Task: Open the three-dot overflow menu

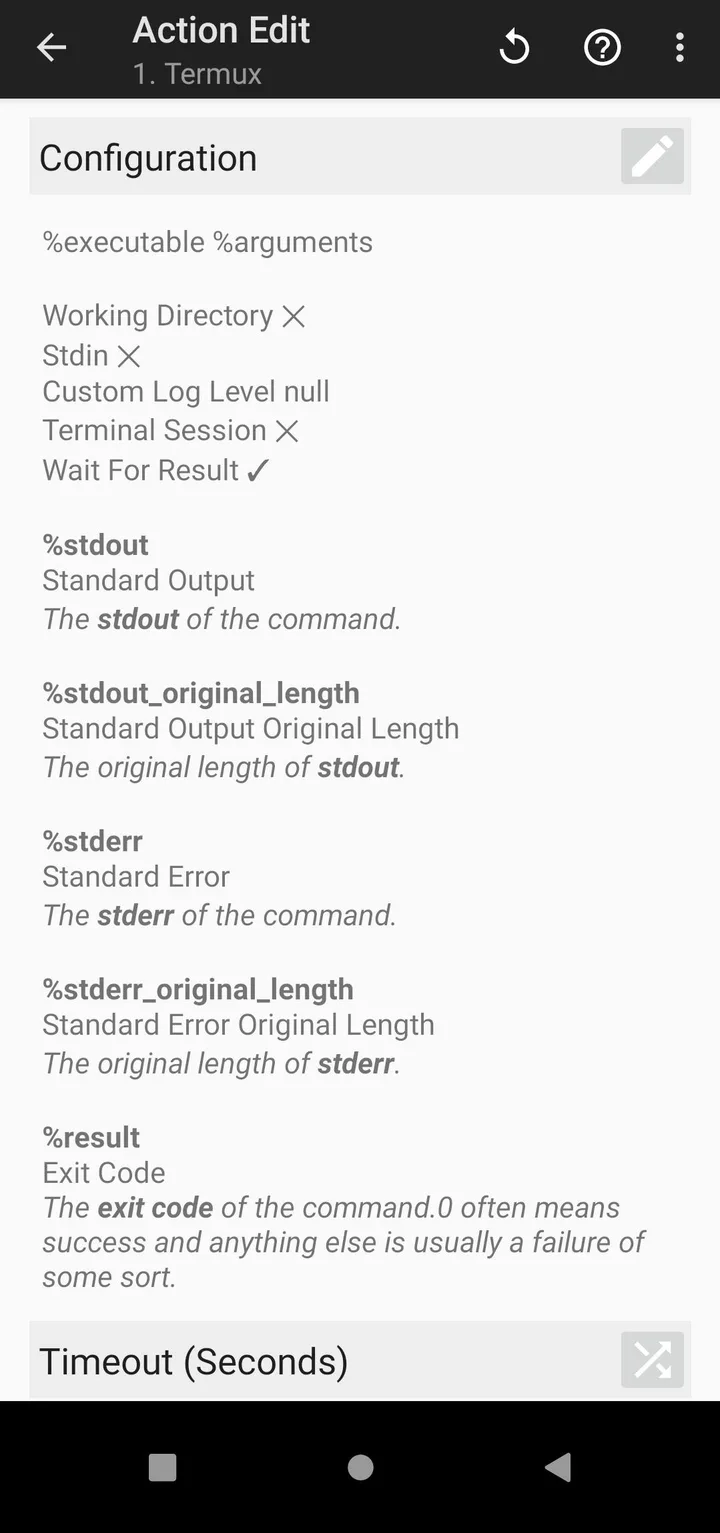Action: click(679, 47)
